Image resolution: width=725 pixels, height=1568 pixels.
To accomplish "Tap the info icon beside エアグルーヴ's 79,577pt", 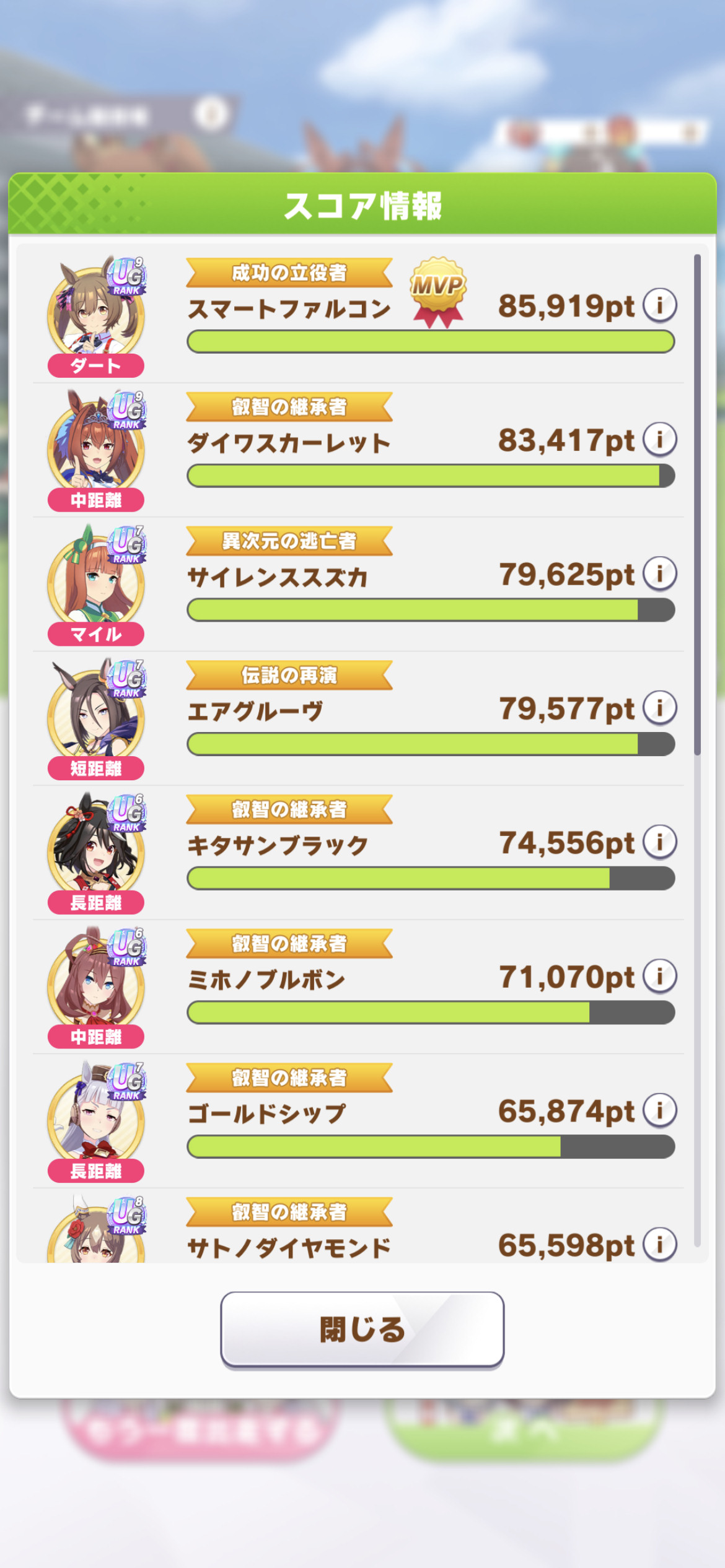I will [x=659, y=708].
